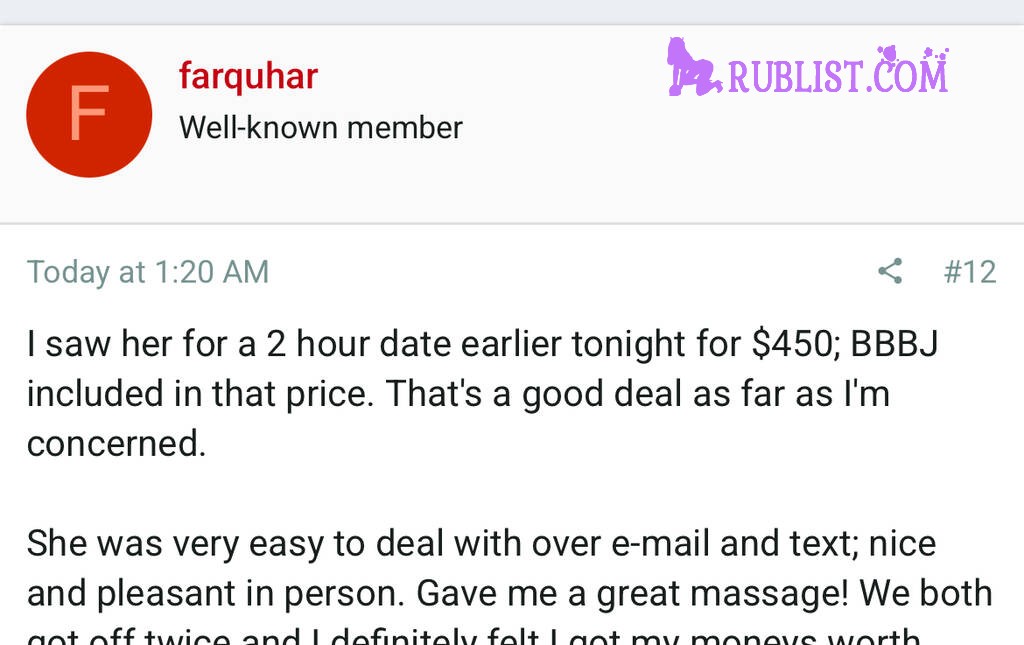
Task: Open the Today at 1:20 AM timestamp link
Action: point(148,272)
